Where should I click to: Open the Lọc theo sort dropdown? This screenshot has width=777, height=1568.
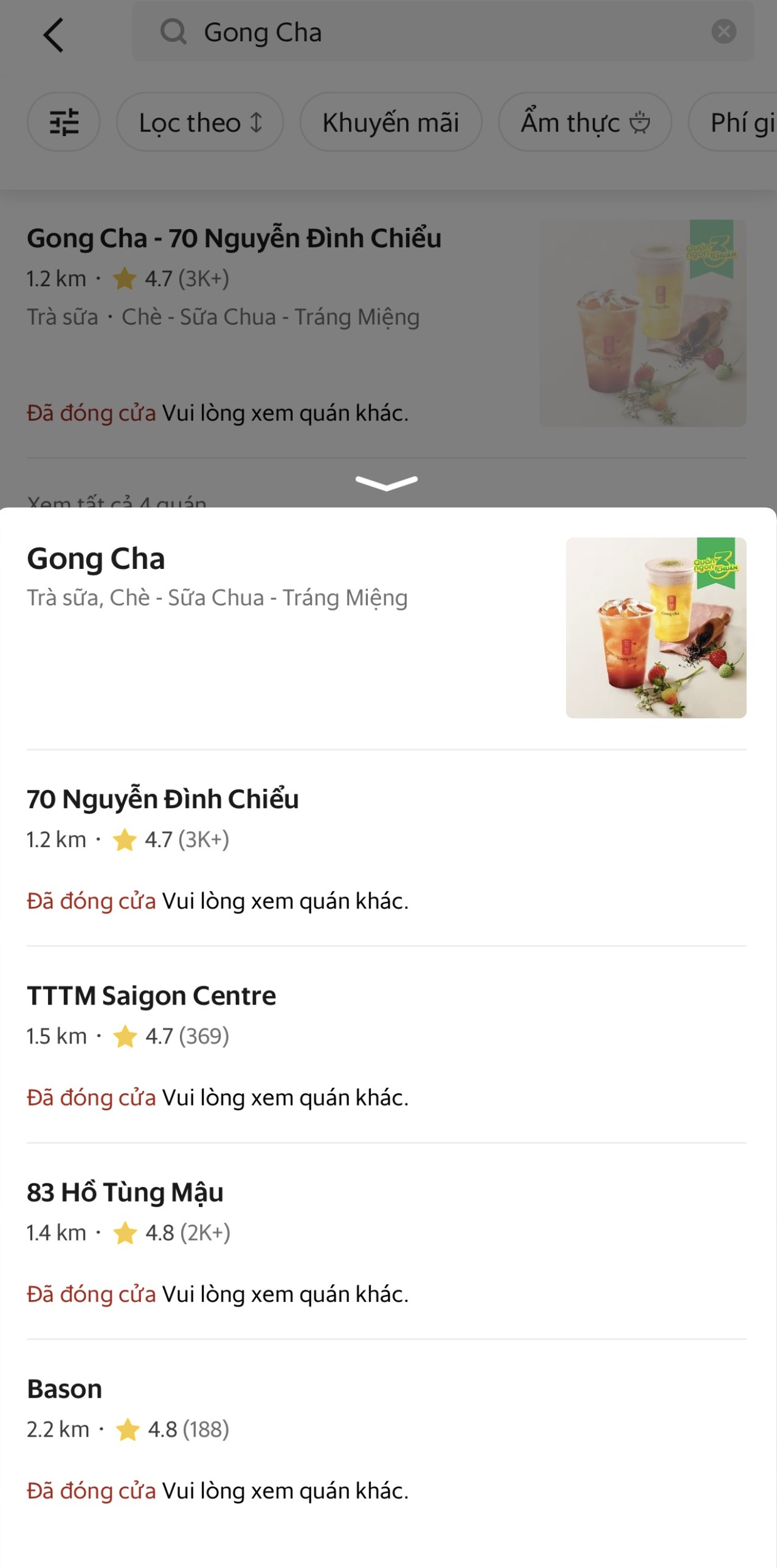click(x=200, y=122)
